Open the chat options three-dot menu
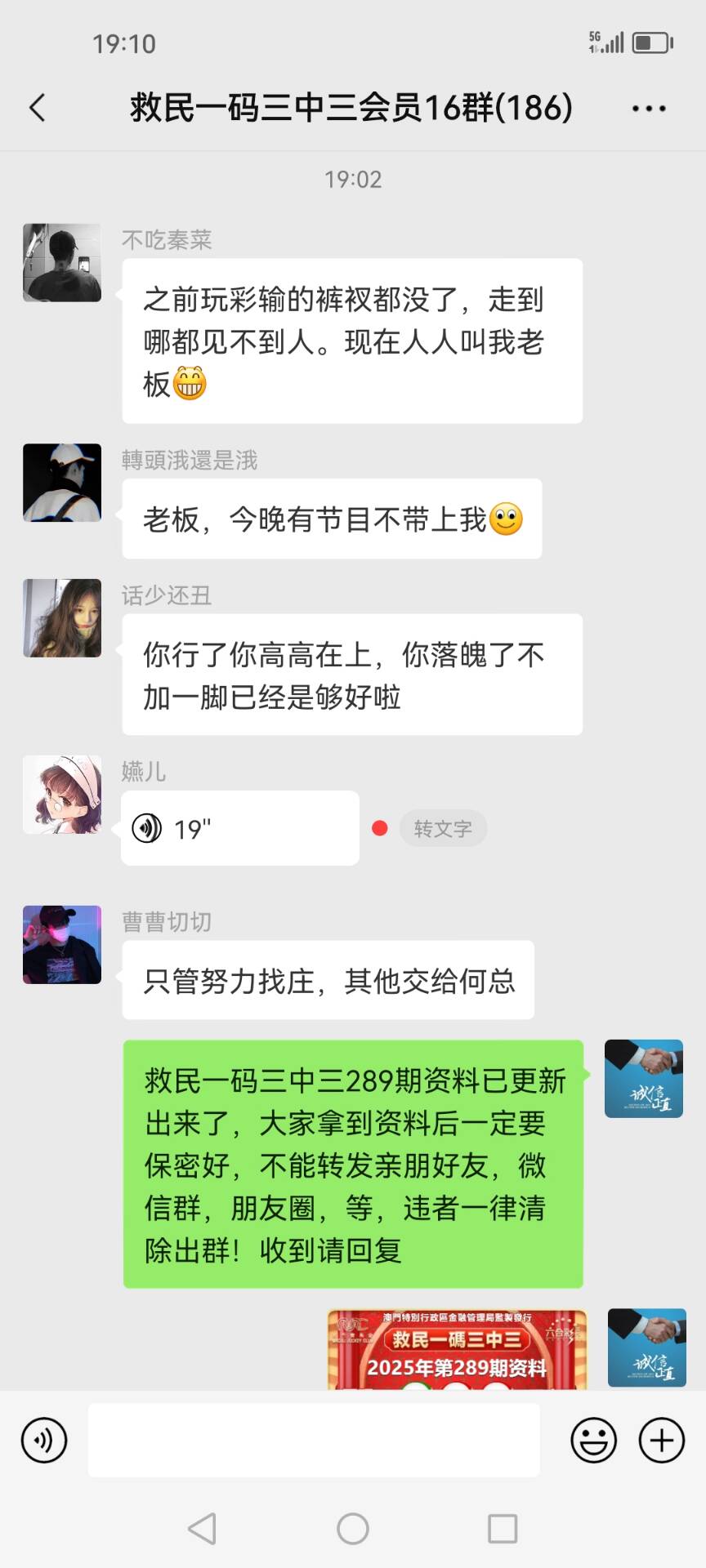 pos(649,109)
